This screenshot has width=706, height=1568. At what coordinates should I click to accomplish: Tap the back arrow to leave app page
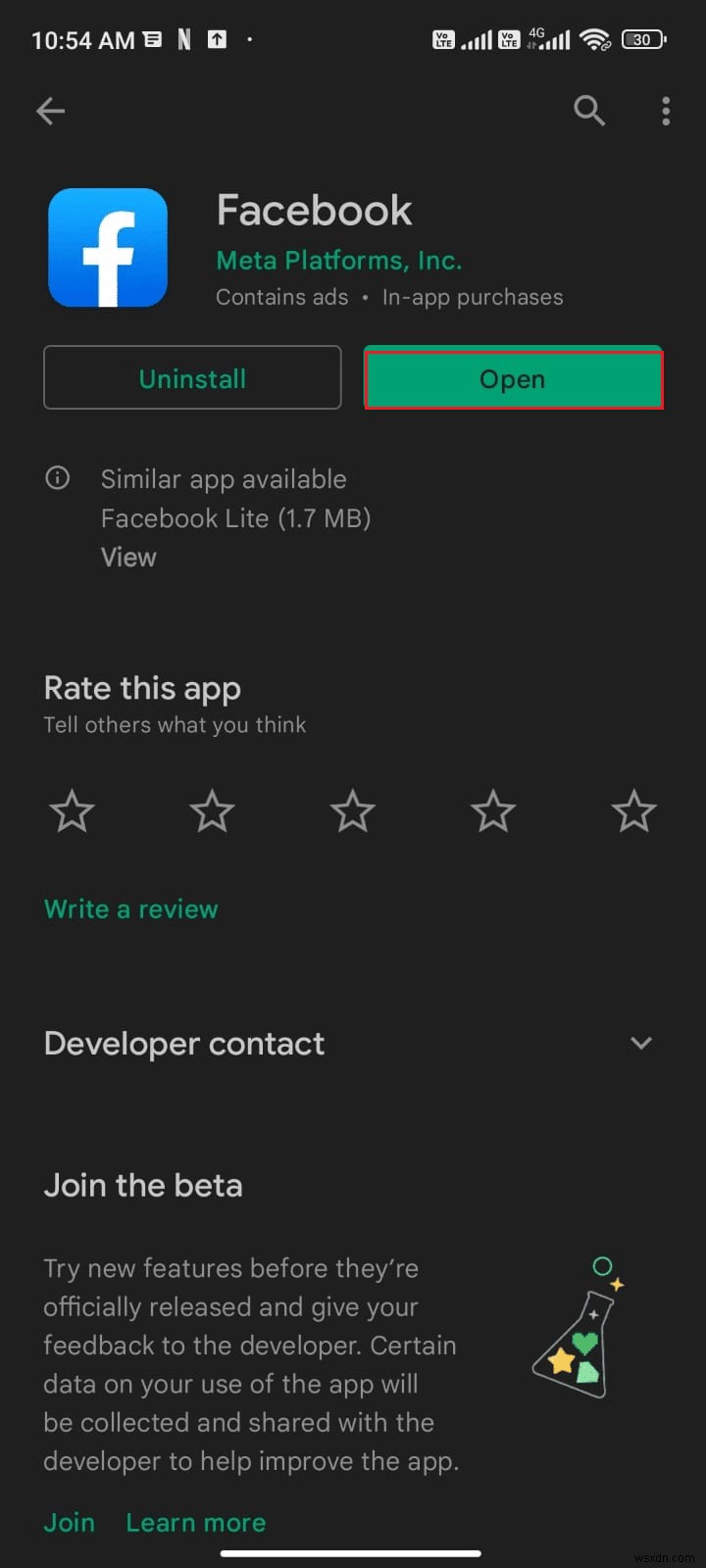[x=50, y=111]
